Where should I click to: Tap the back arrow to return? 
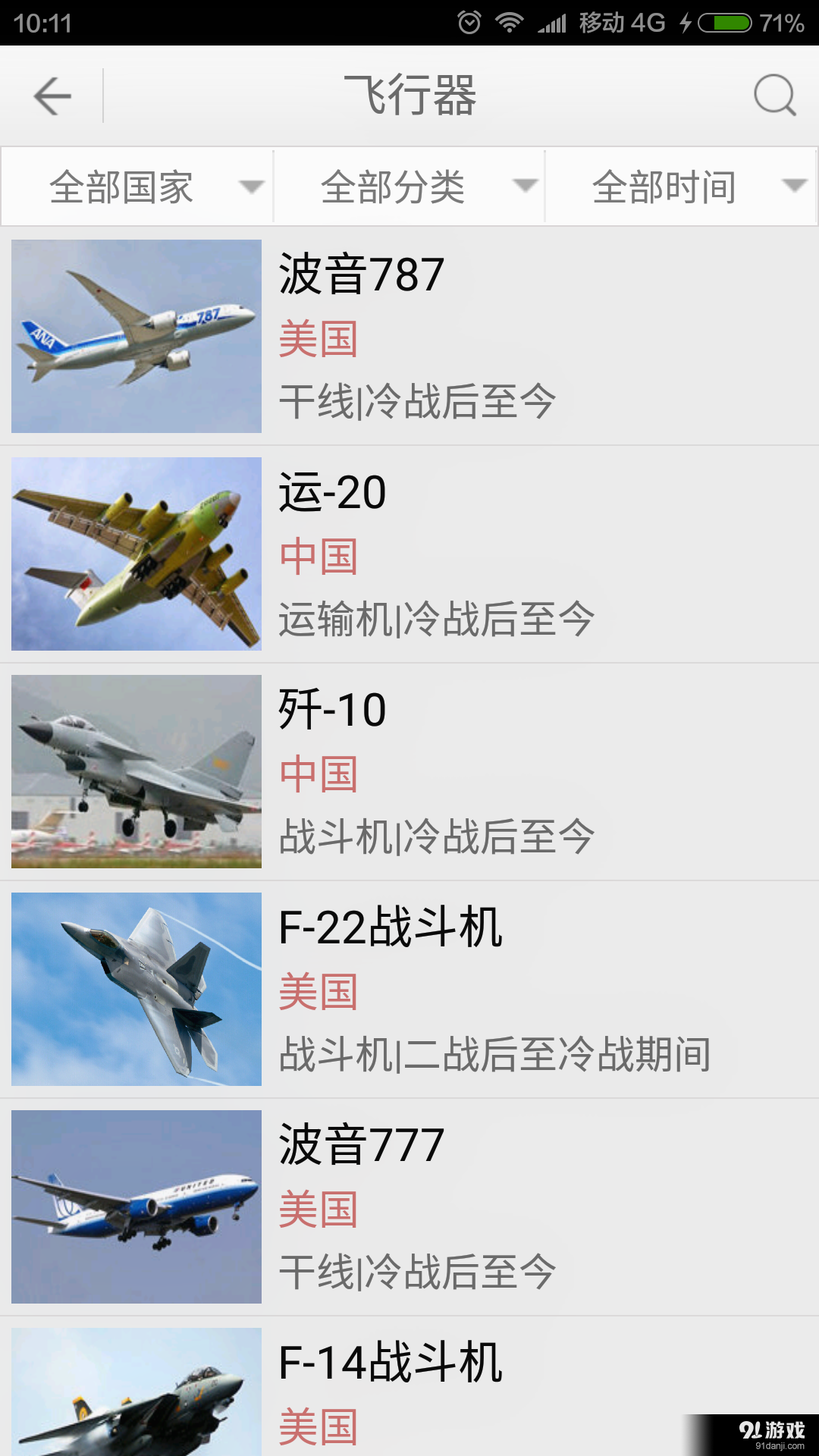tap(51, 96)
